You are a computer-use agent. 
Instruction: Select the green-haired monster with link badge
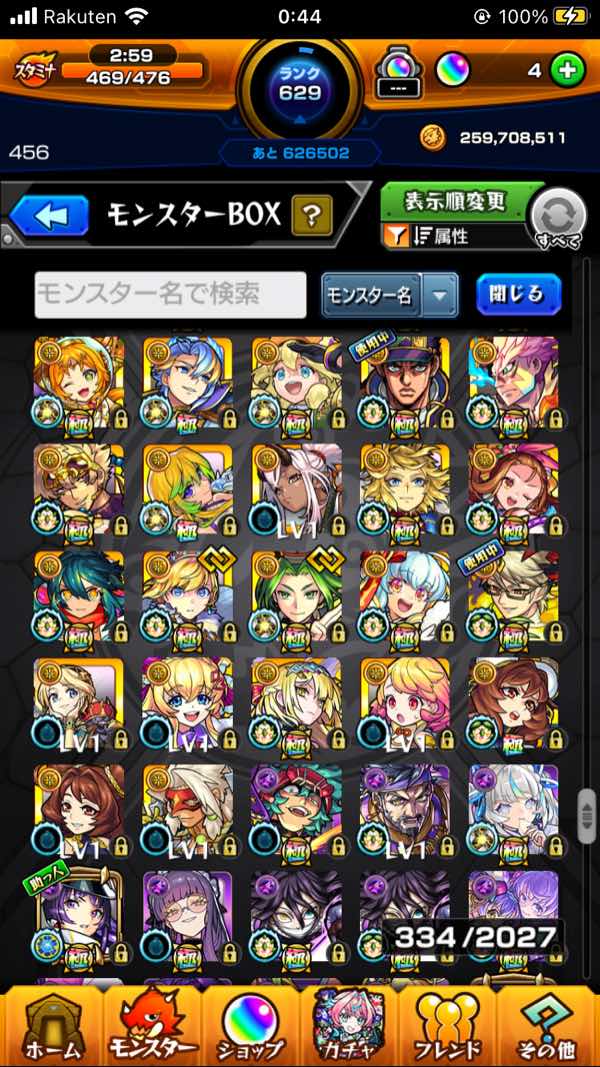296,597
